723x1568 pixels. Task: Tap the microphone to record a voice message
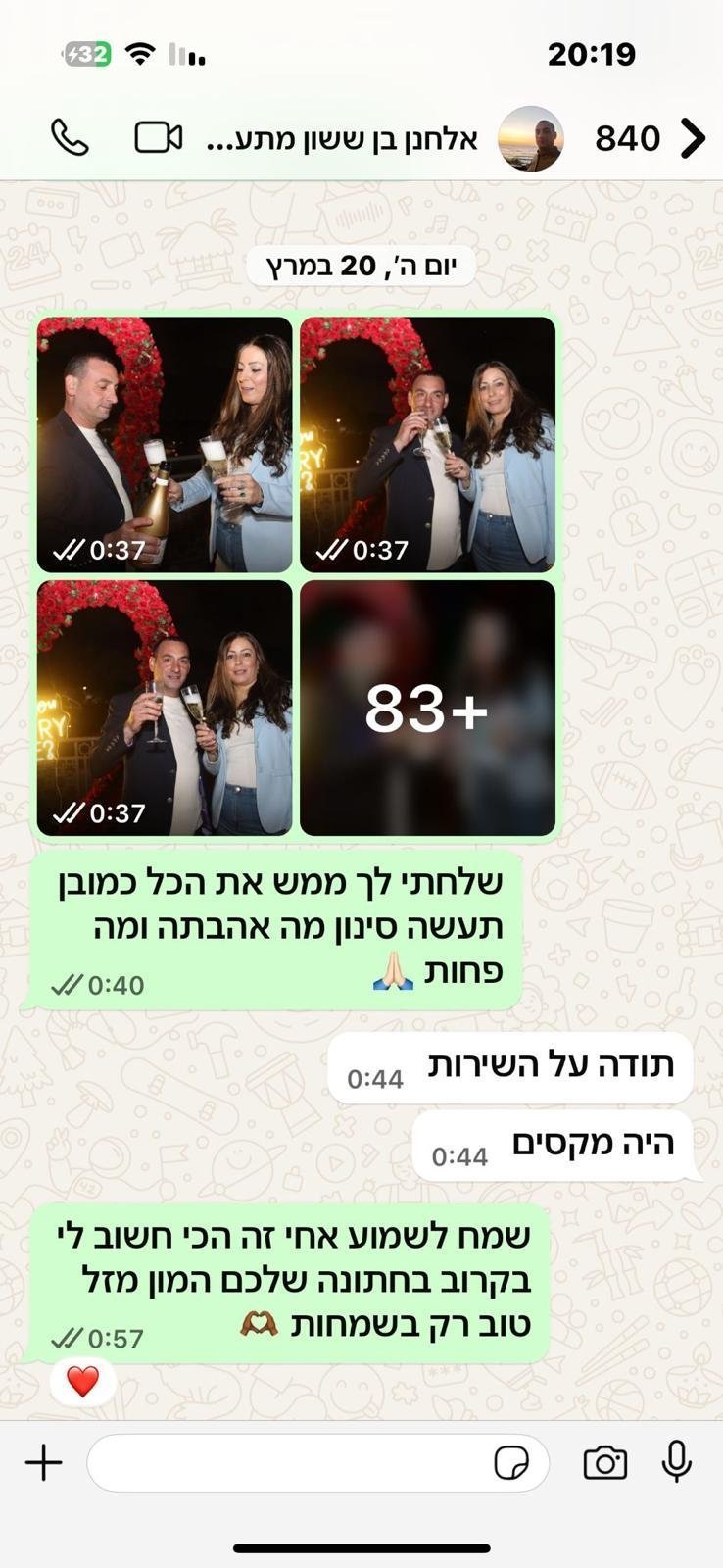point(676,1463)
